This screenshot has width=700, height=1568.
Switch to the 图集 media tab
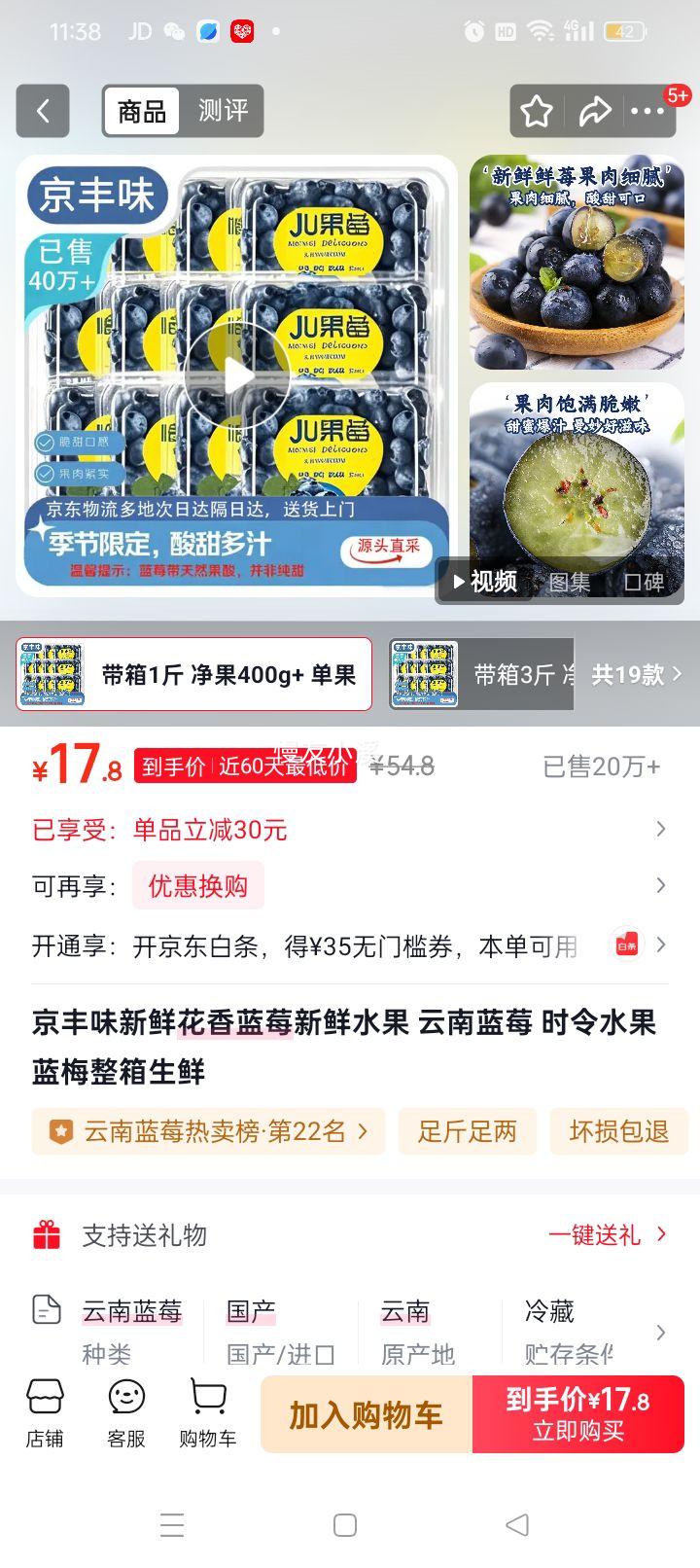pyautogui.click(x=572, y=582)
